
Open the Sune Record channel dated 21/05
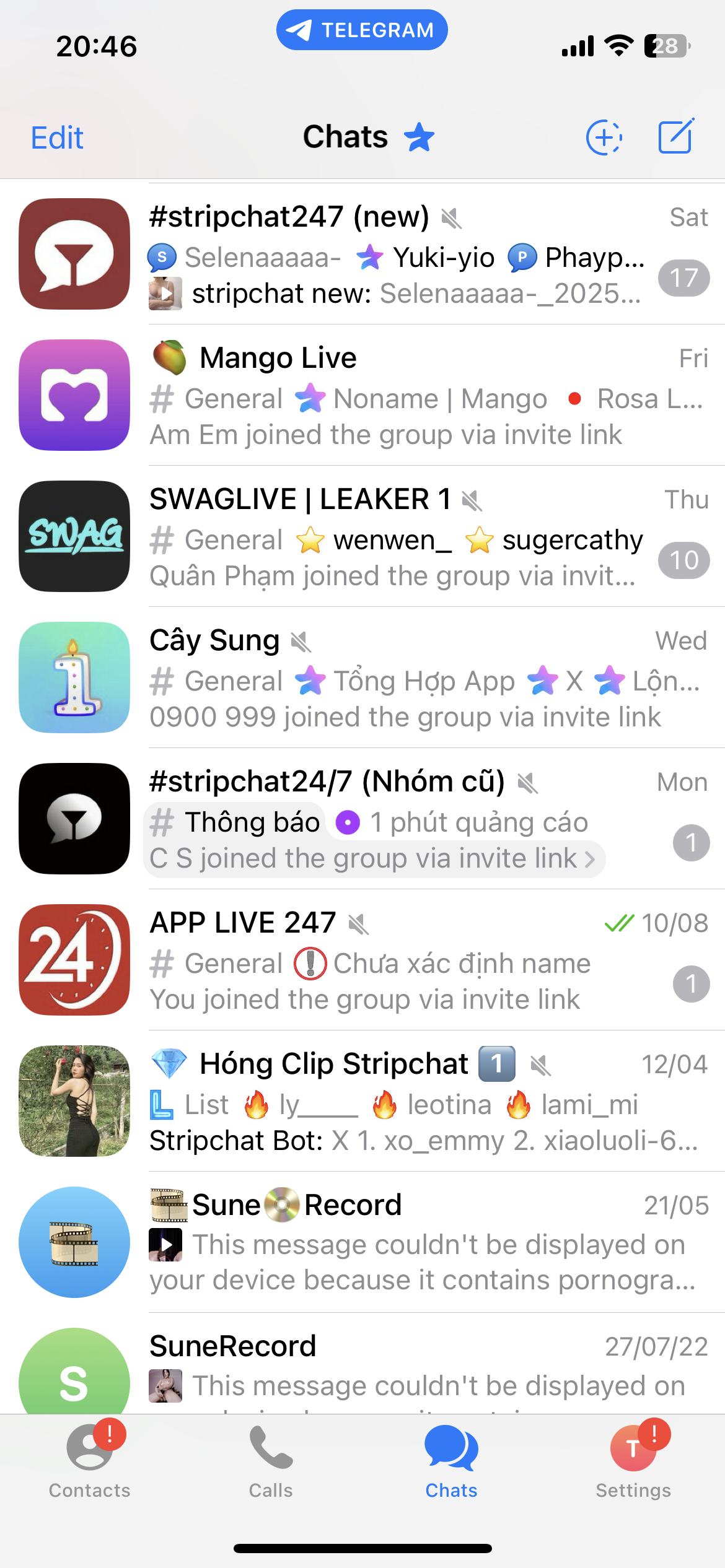coord(362,1242)
